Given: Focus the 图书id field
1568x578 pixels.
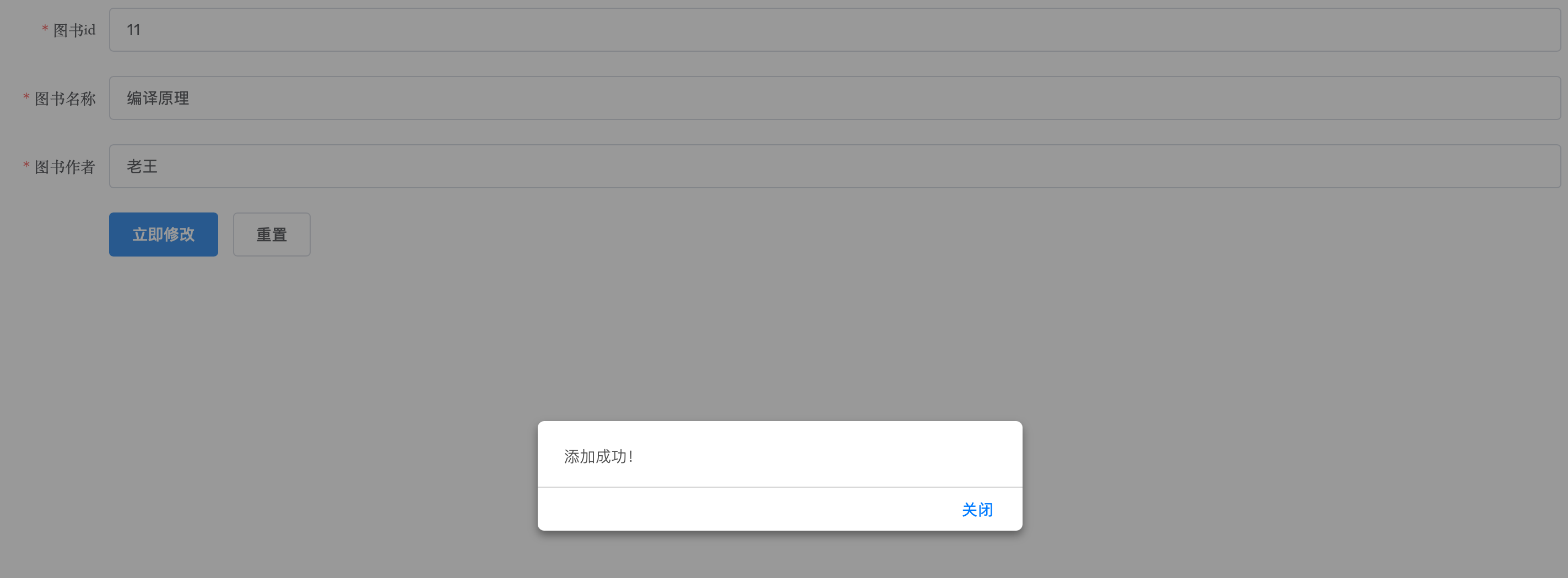Looking at the screenshot, I should (x=834, y=30).
